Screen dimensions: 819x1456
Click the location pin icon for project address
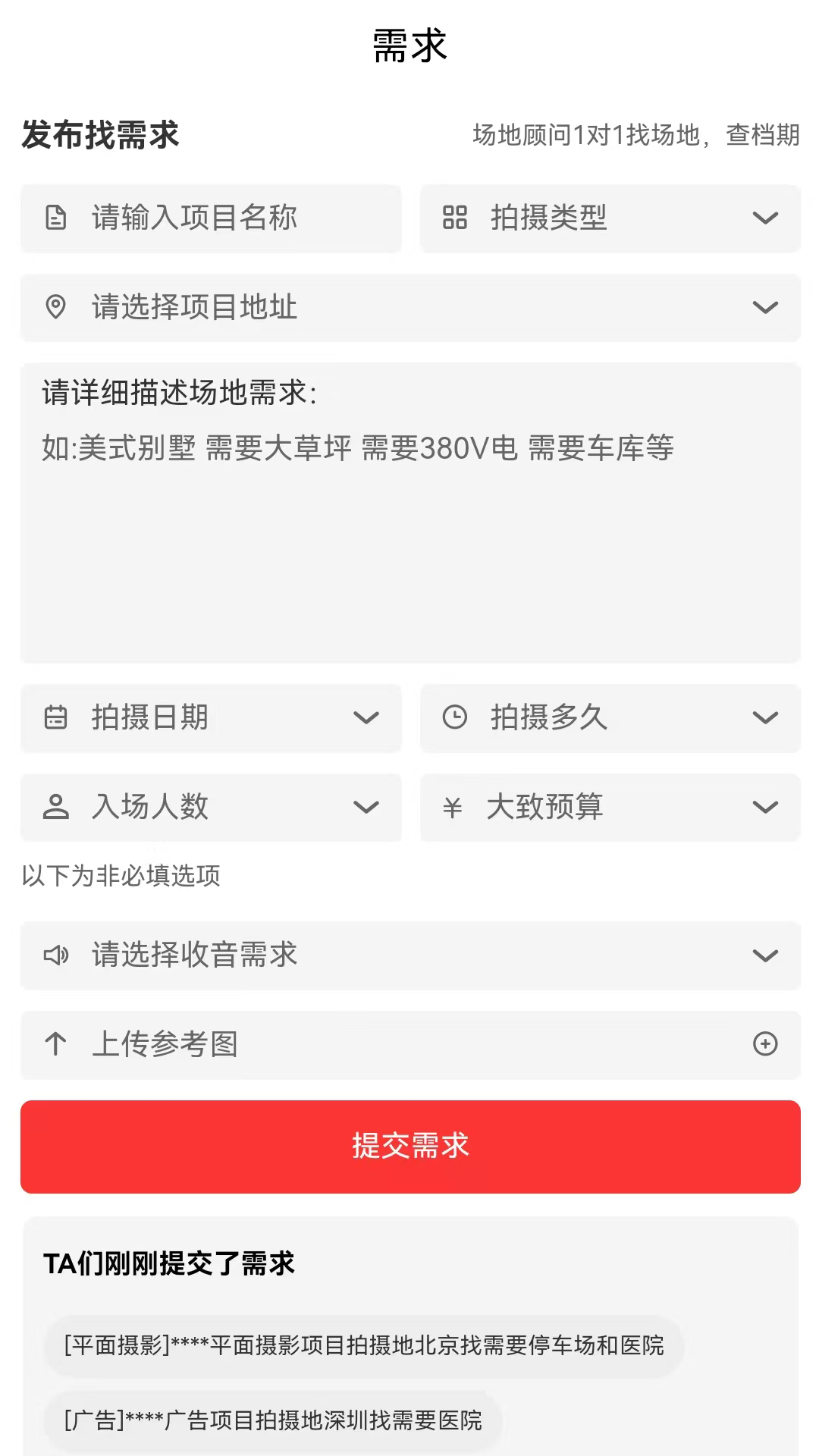point(56,307)
